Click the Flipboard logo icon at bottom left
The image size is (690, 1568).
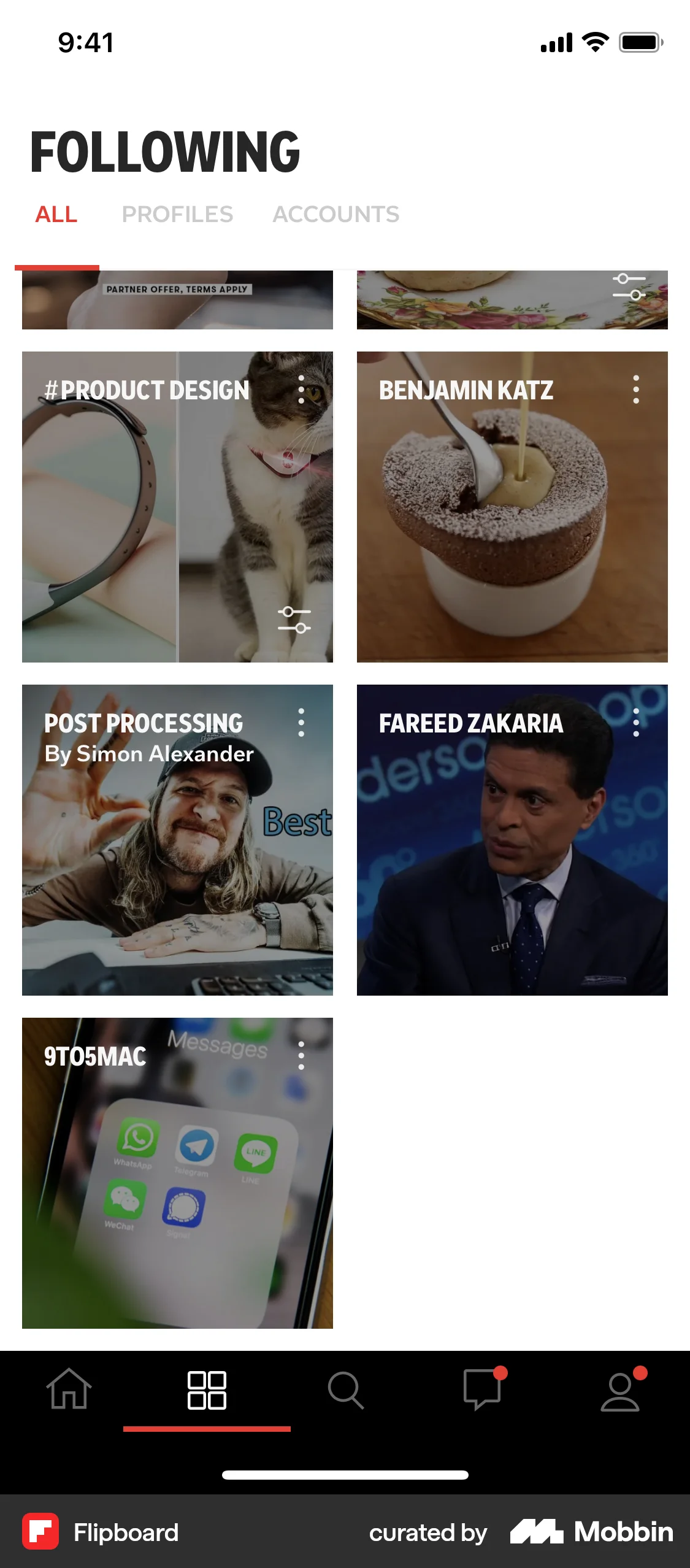tap(41, 1532)
